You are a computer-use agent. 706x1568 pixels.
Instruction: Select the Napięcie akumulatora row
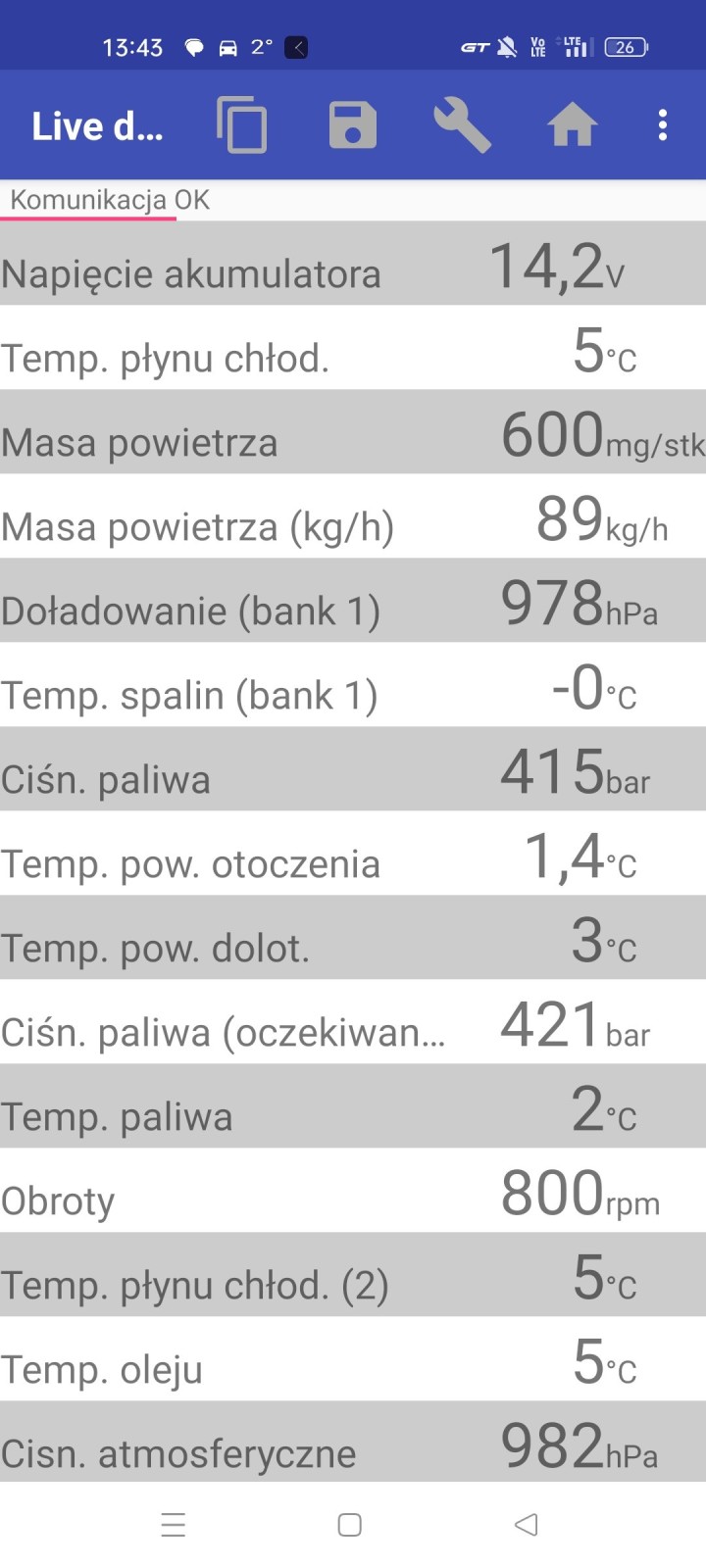353,272
